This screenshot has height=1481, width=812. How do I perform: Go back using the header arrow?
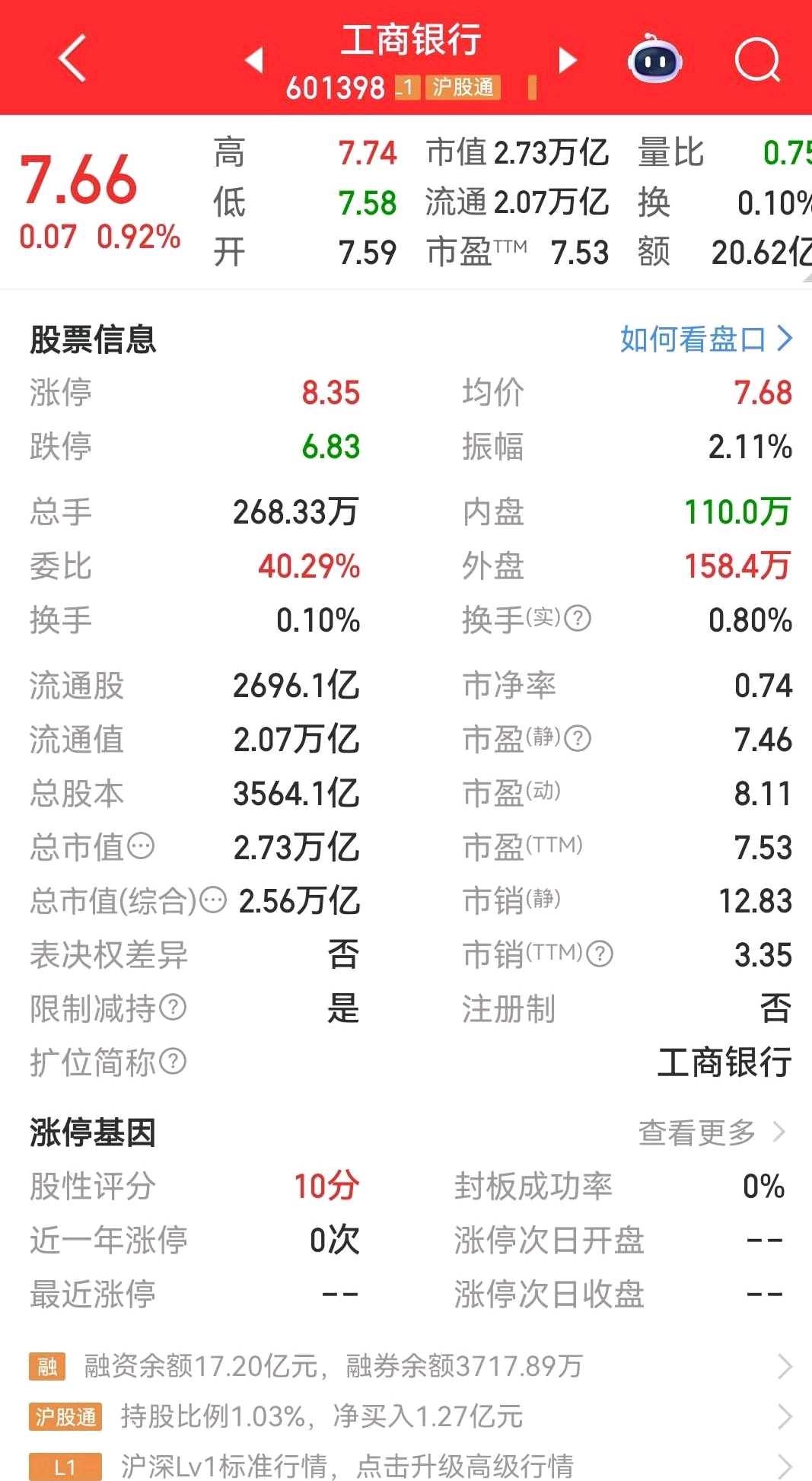coord(72,58)
